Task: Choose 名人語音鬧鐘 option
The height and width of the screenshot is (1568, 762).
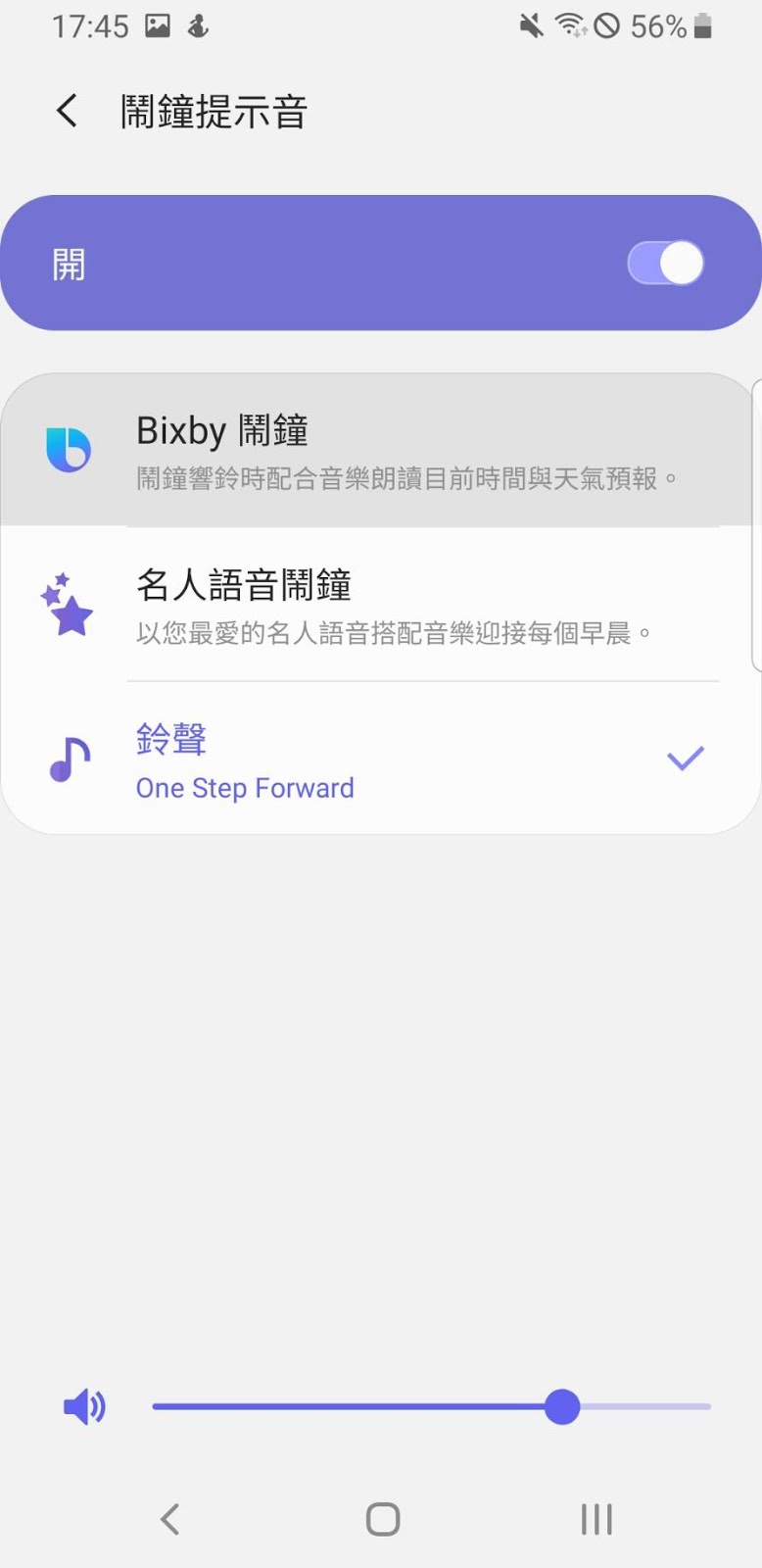Action: 381,604
